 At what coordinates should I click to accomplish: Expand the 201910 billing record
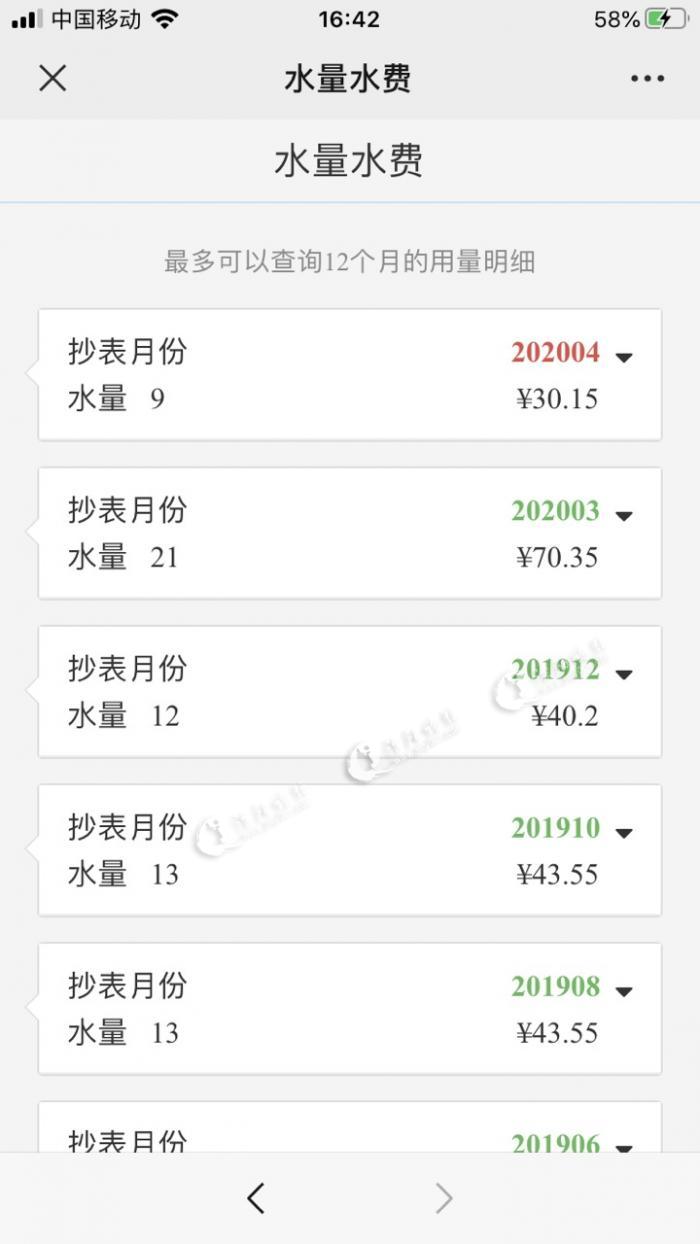pos(624,833)
